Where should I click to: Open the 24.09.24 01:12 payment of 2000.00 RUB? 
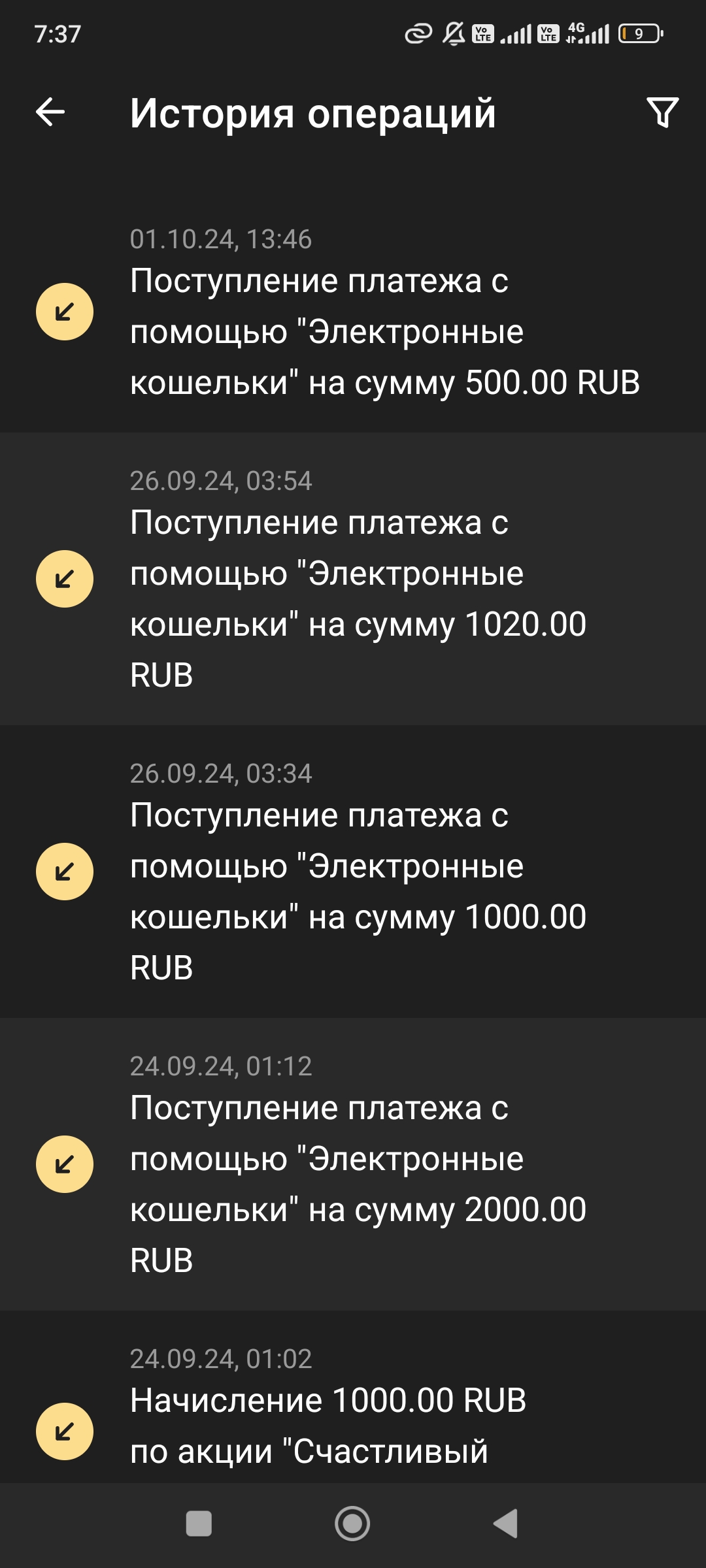click(353, 1164)
